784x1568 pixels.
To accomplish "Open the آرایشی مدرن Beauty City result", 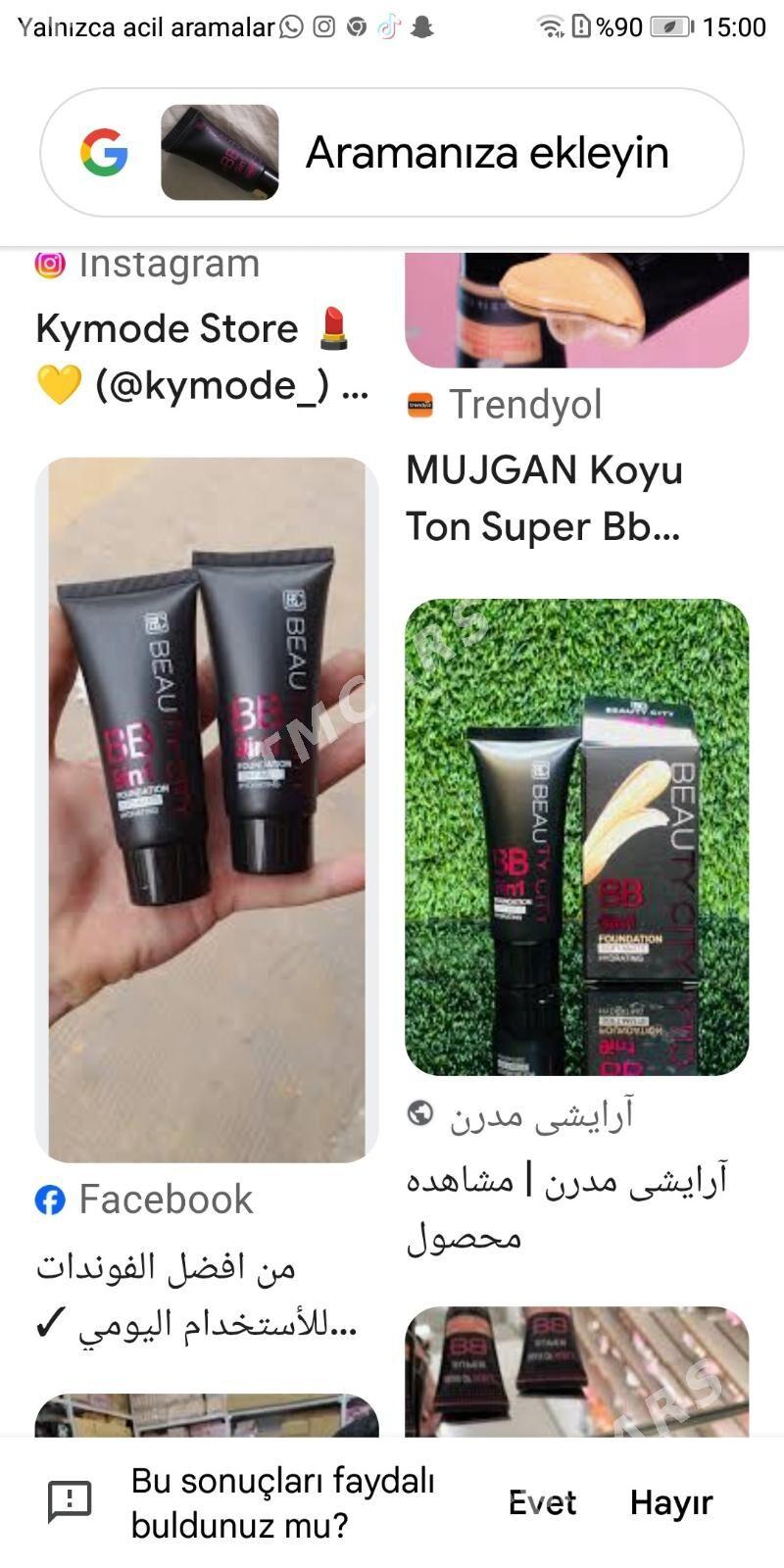I will click(577, 837).
